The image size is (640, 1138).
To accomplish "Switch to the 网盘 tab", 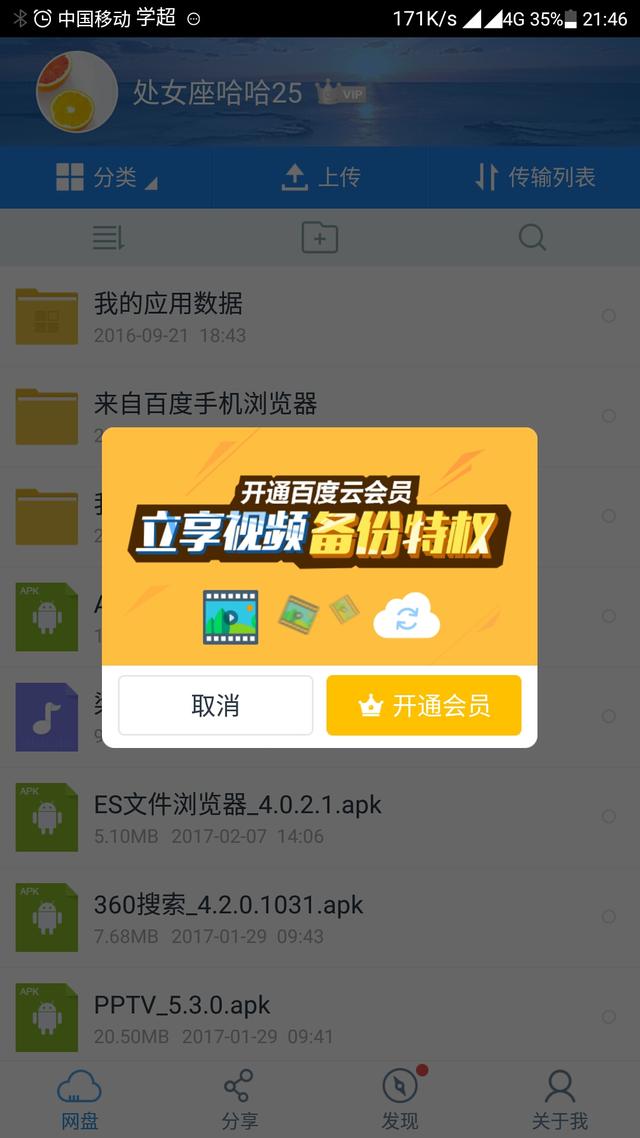I will (x=80, y=1098).
